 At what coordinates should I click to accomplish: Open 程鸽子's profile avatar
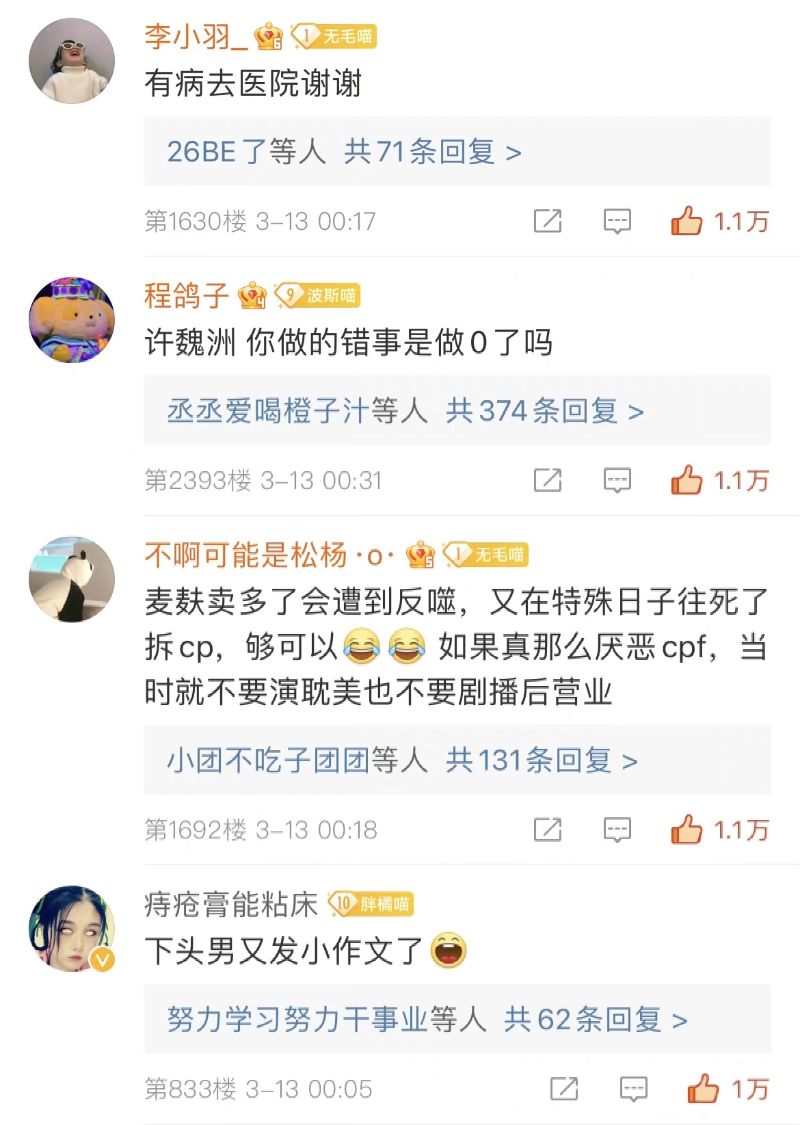[x=71, y=319]
